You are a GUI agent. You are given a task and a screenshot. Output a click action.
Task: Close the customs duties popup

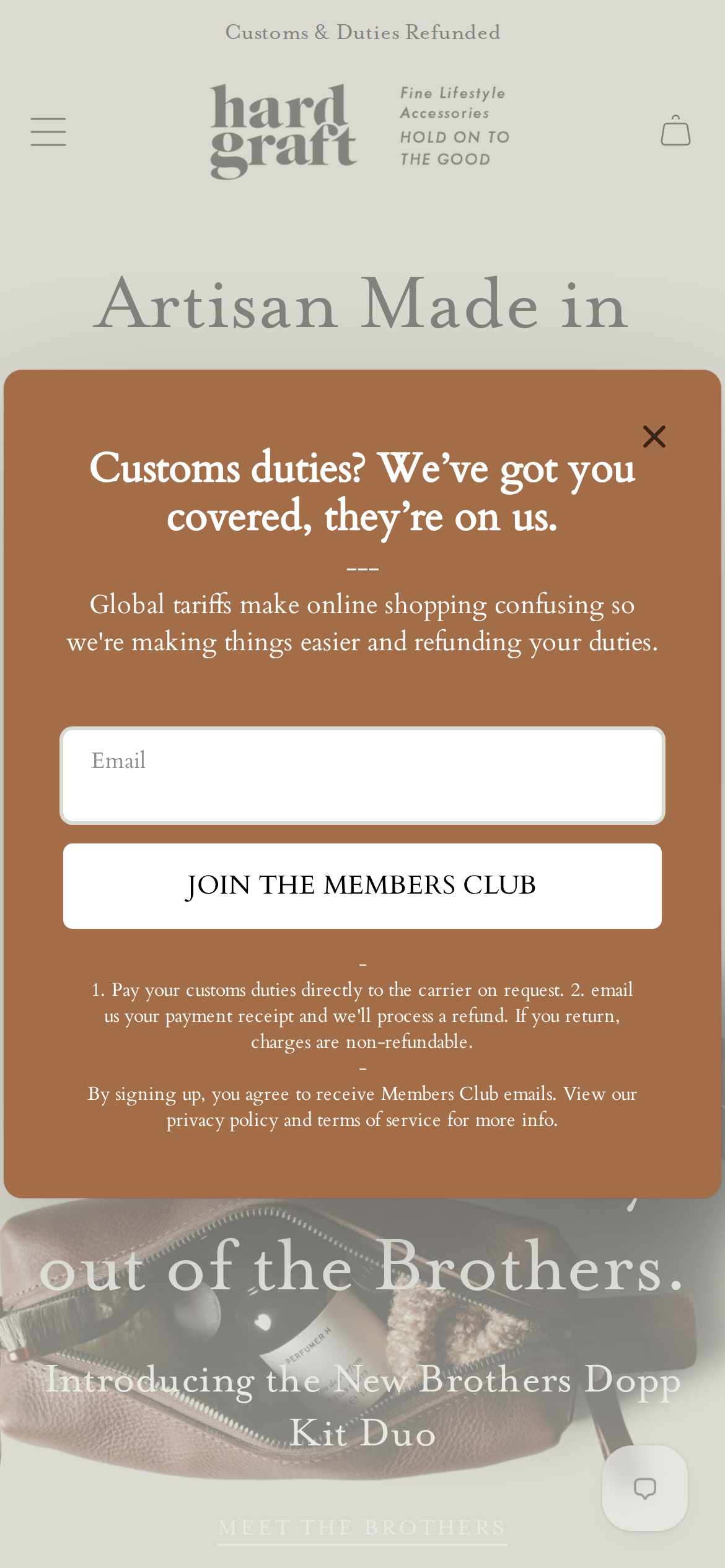click(x=654, y=437)
